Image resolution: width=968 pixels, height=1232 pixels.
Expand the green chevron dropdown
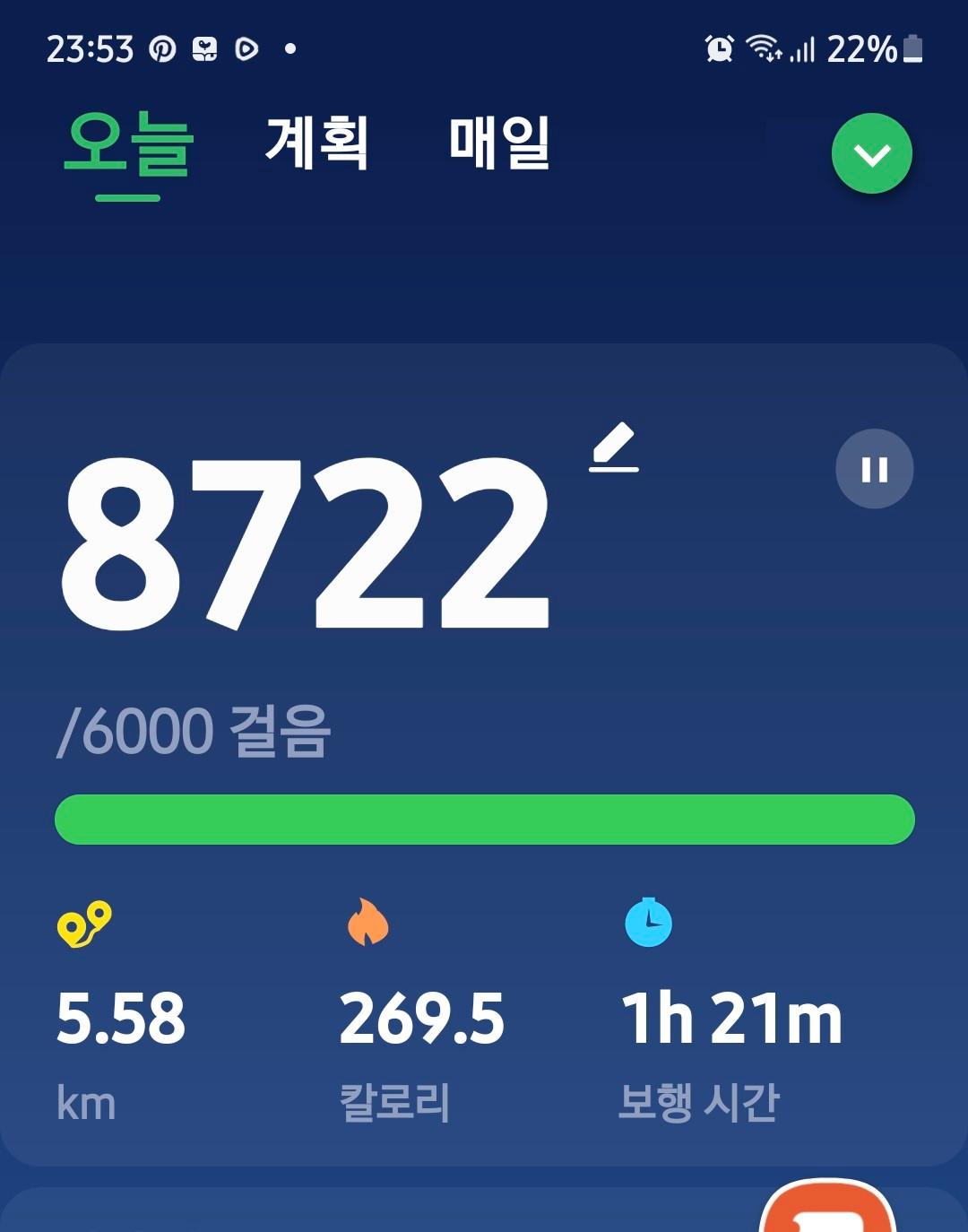[871, 154]
